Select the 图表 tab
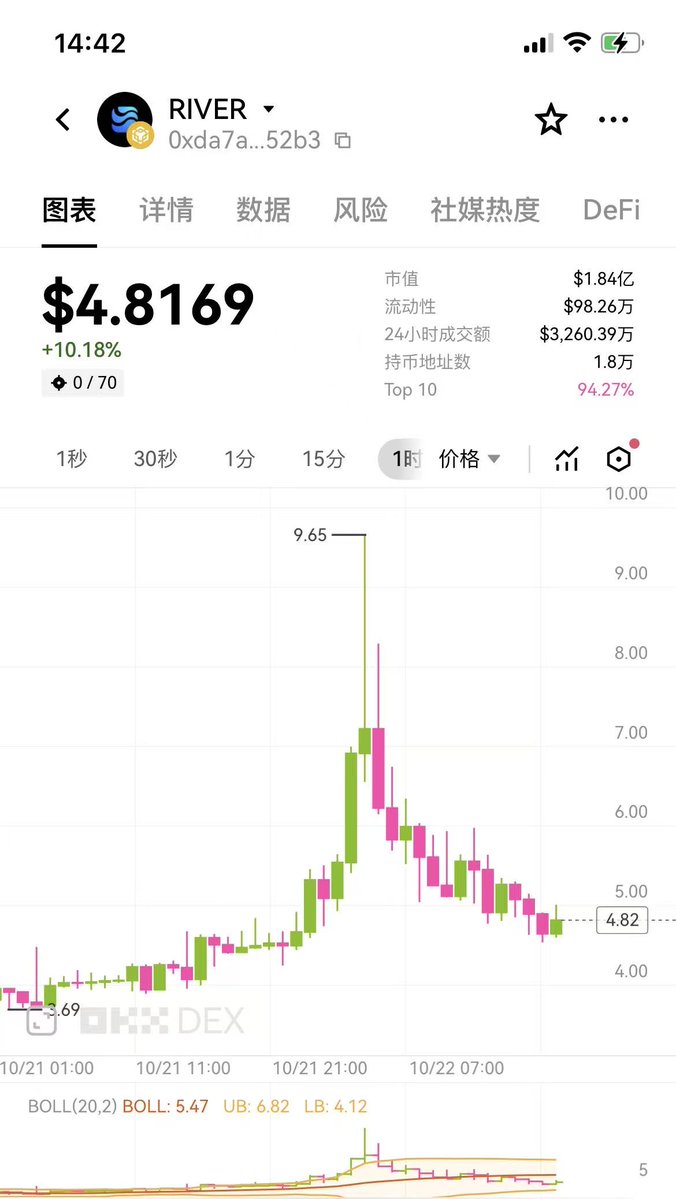The width and height of the screenshot is (676, 1199). (x=69, y=210)
